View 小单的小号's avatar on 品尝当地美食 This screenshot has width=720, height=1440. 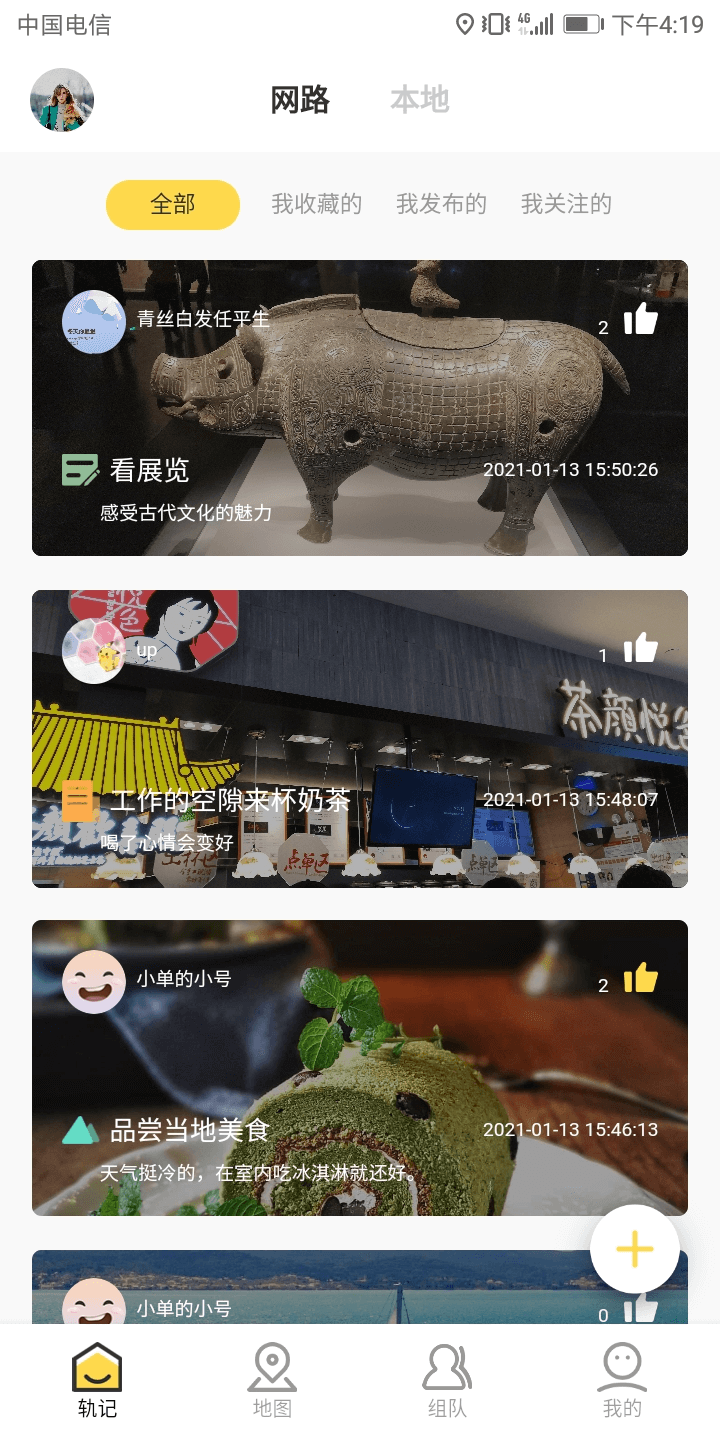coord(94,982)
